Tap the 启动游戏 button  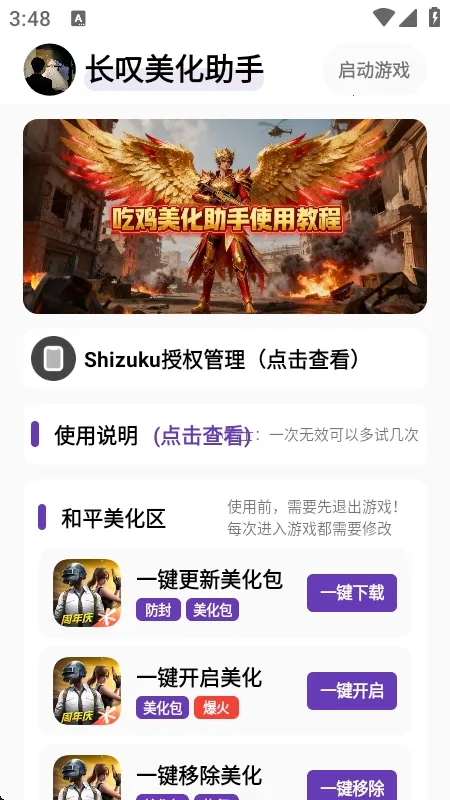(x=374, y=70)
